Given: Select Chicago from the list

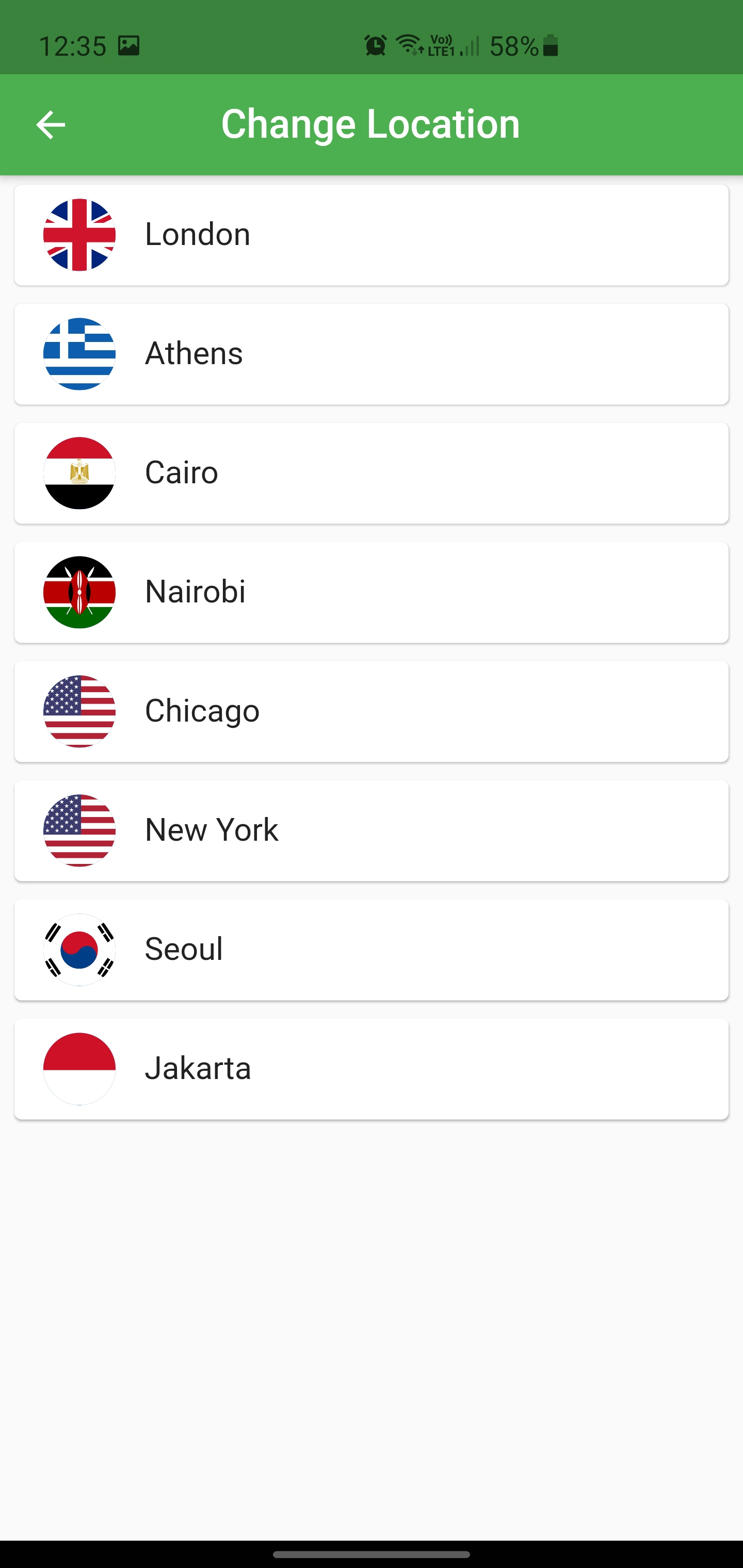Looking at the screenshot, I should [x=372, y=710].
